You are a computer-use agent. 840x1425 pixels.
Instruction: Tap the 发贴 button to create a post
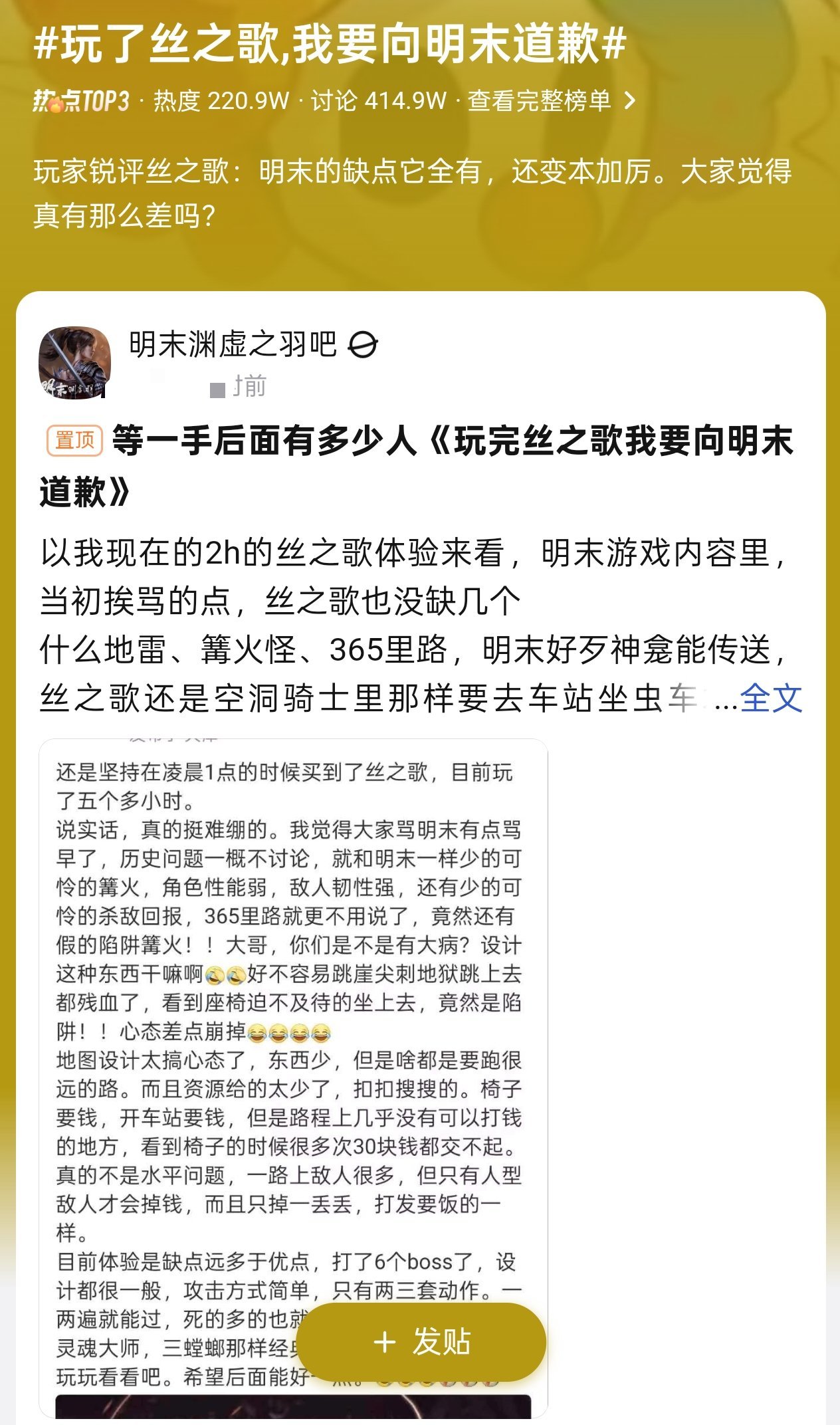point(421,1342)
